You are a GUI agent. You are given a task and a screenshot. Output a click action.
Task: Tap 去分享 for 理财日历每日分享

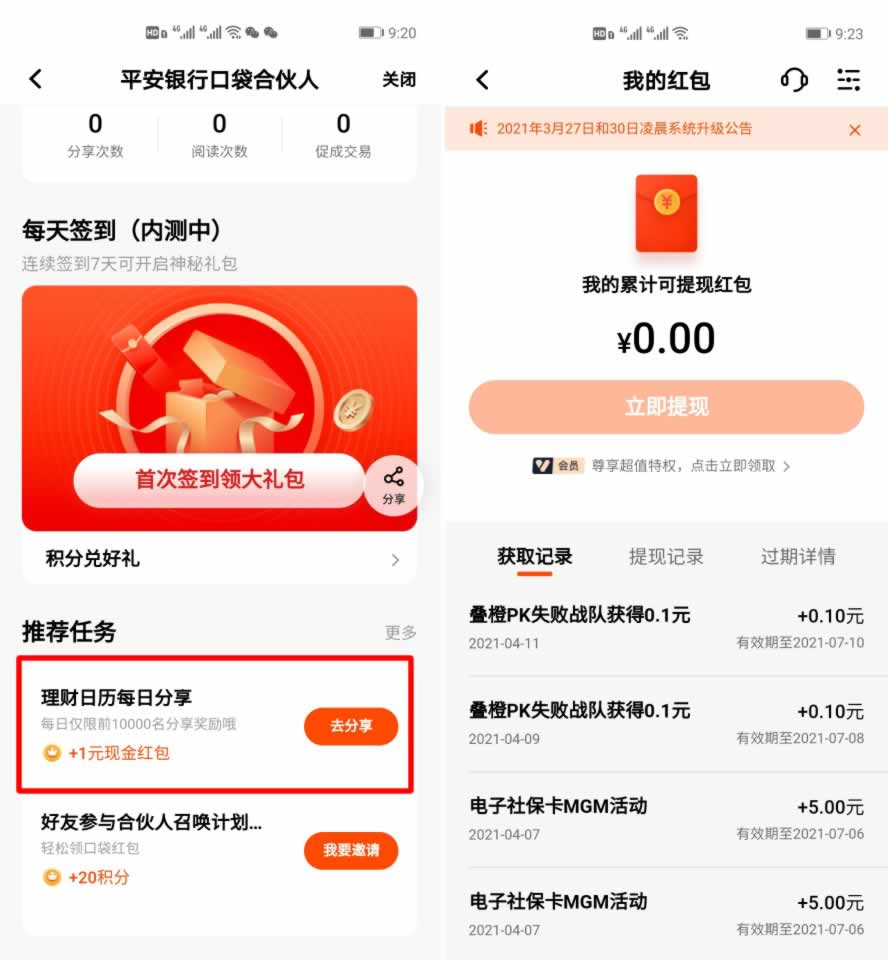tap(351, 726)
